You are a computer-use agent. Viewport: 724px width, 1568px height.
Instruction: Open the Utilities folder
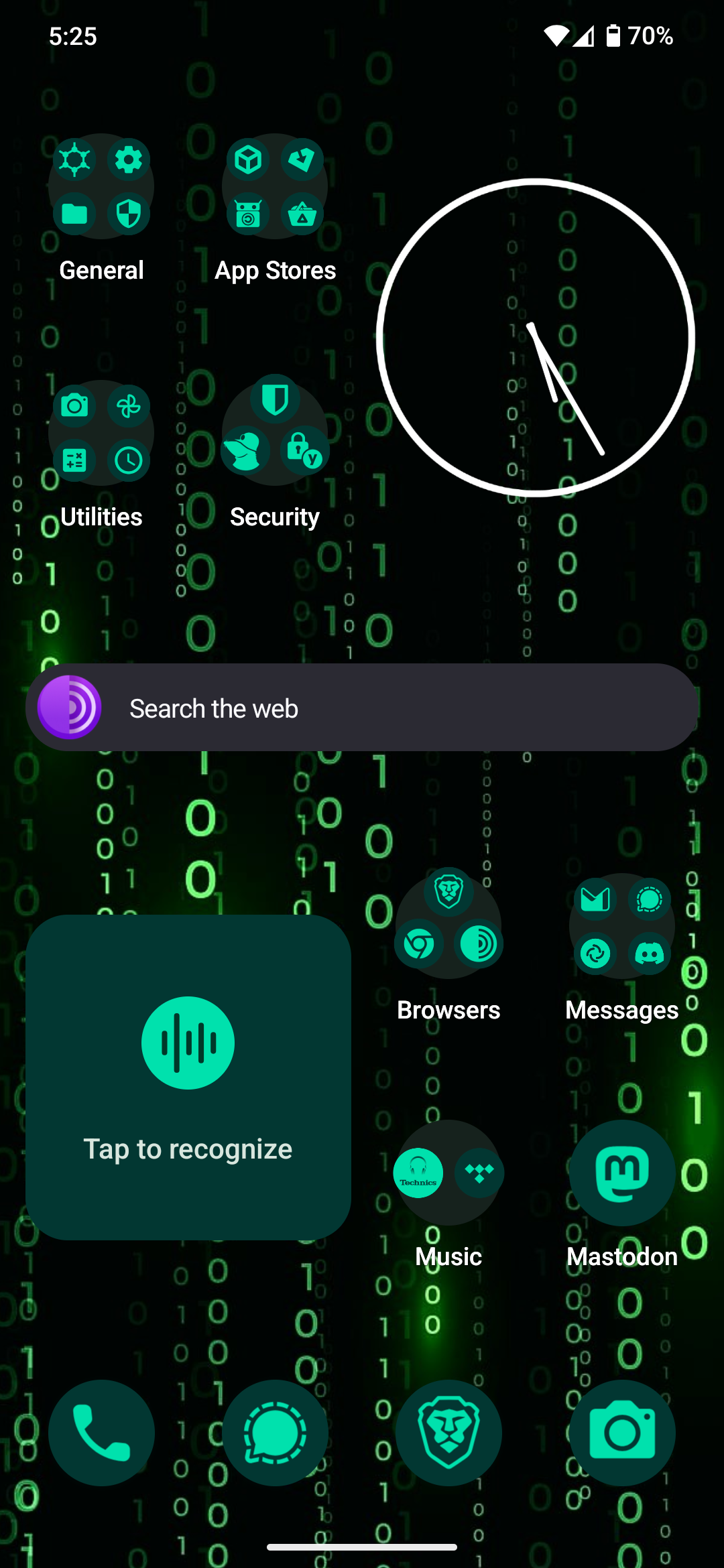pos(101,434)
